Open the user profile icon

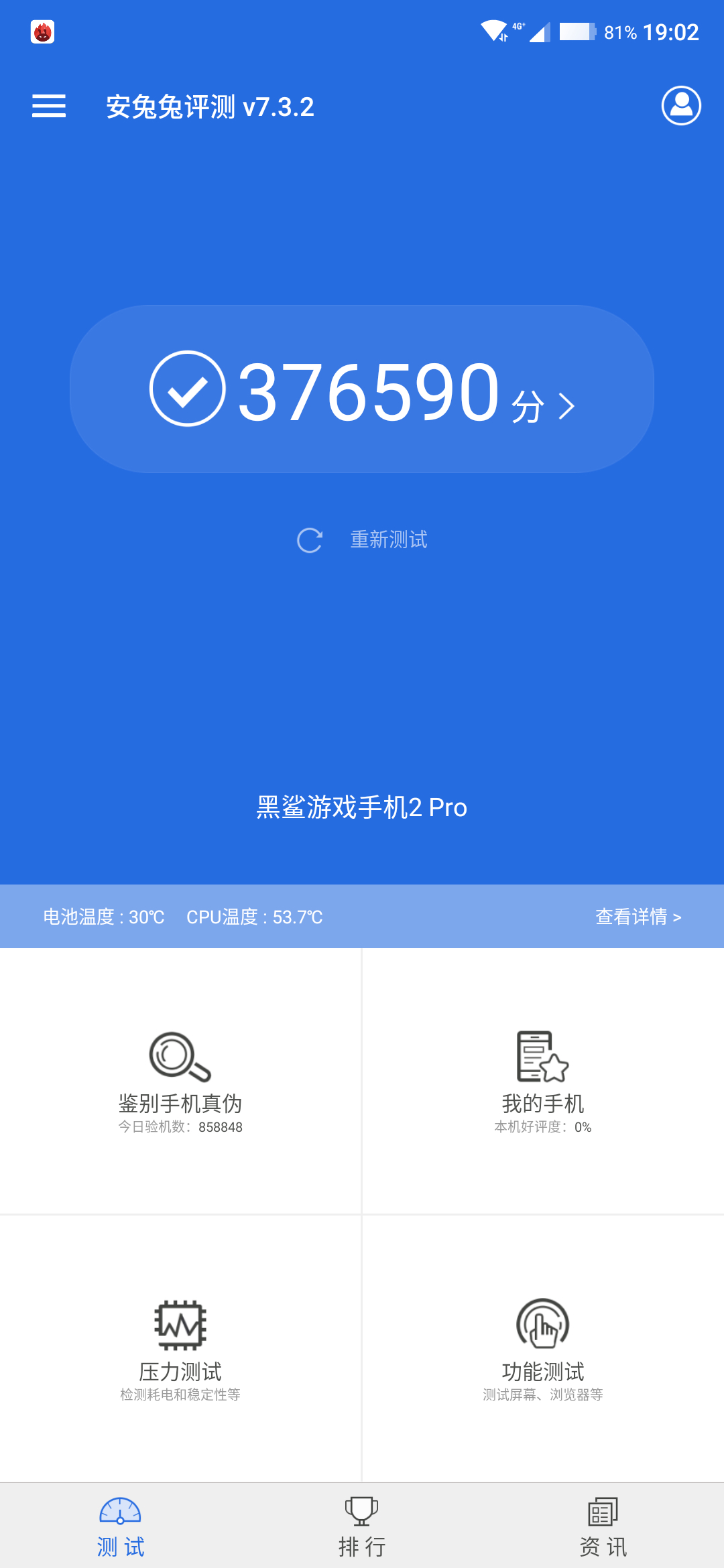(x=681, y=106)
